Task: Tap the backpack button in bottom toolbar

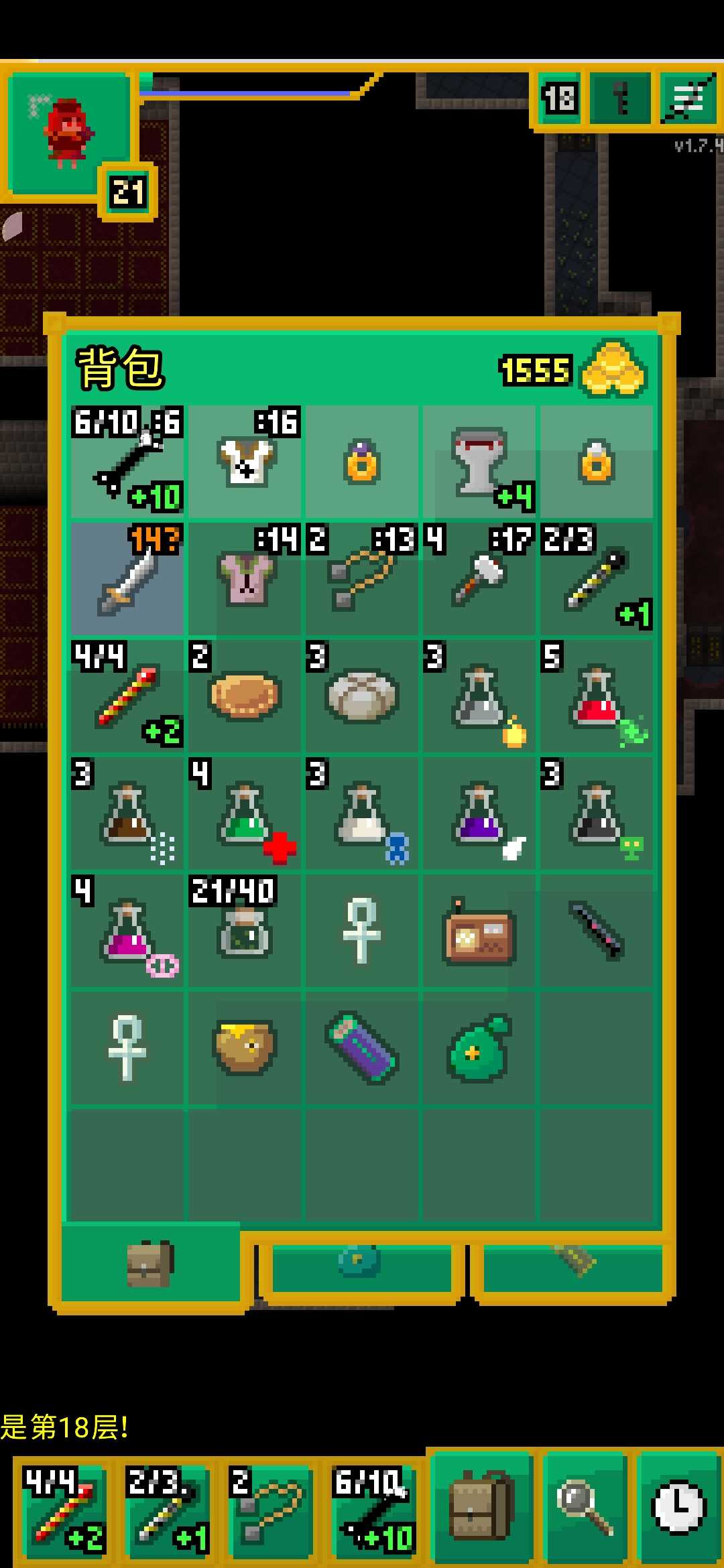Action: pyautogui.click(x=480, y=1508)
